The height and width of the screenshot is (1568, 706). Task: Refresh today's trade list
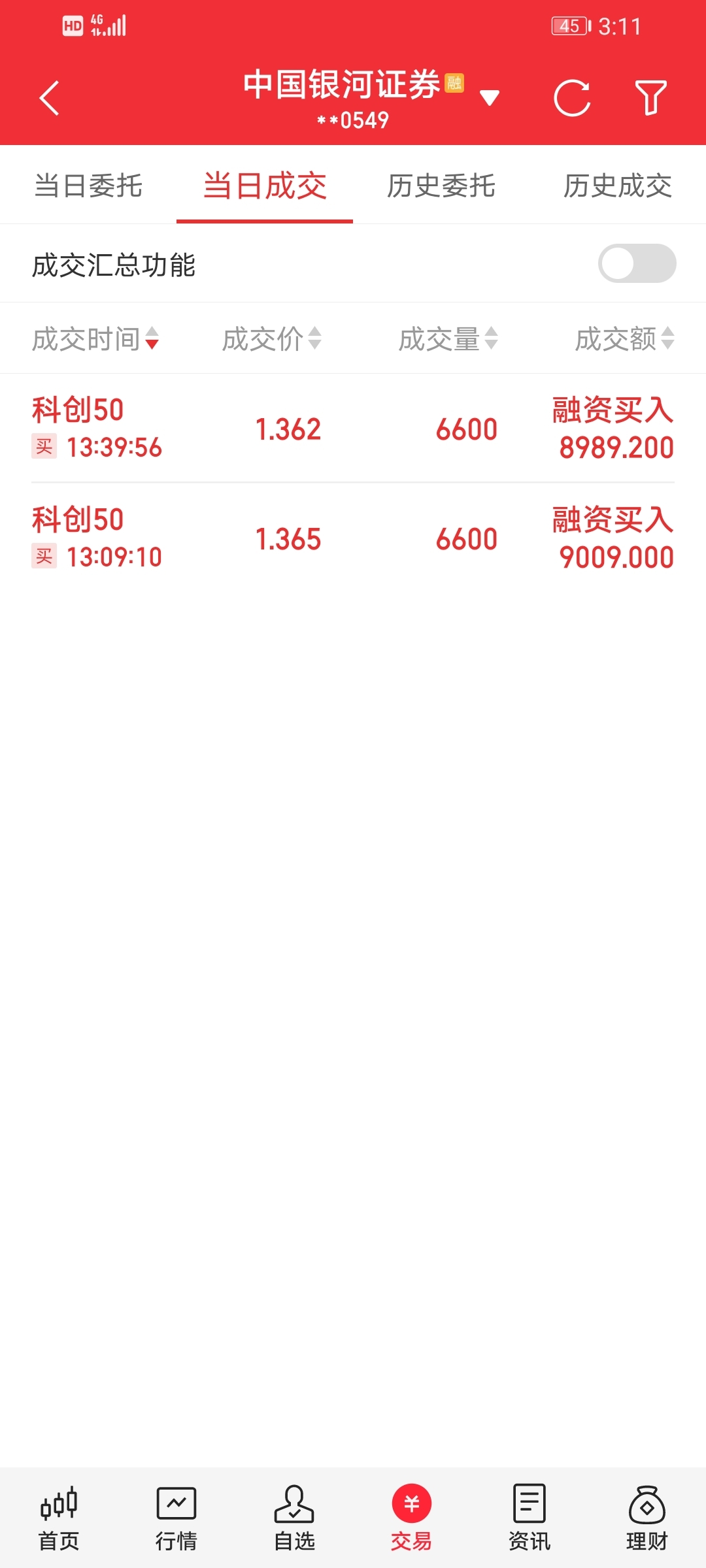click(572, 98)
